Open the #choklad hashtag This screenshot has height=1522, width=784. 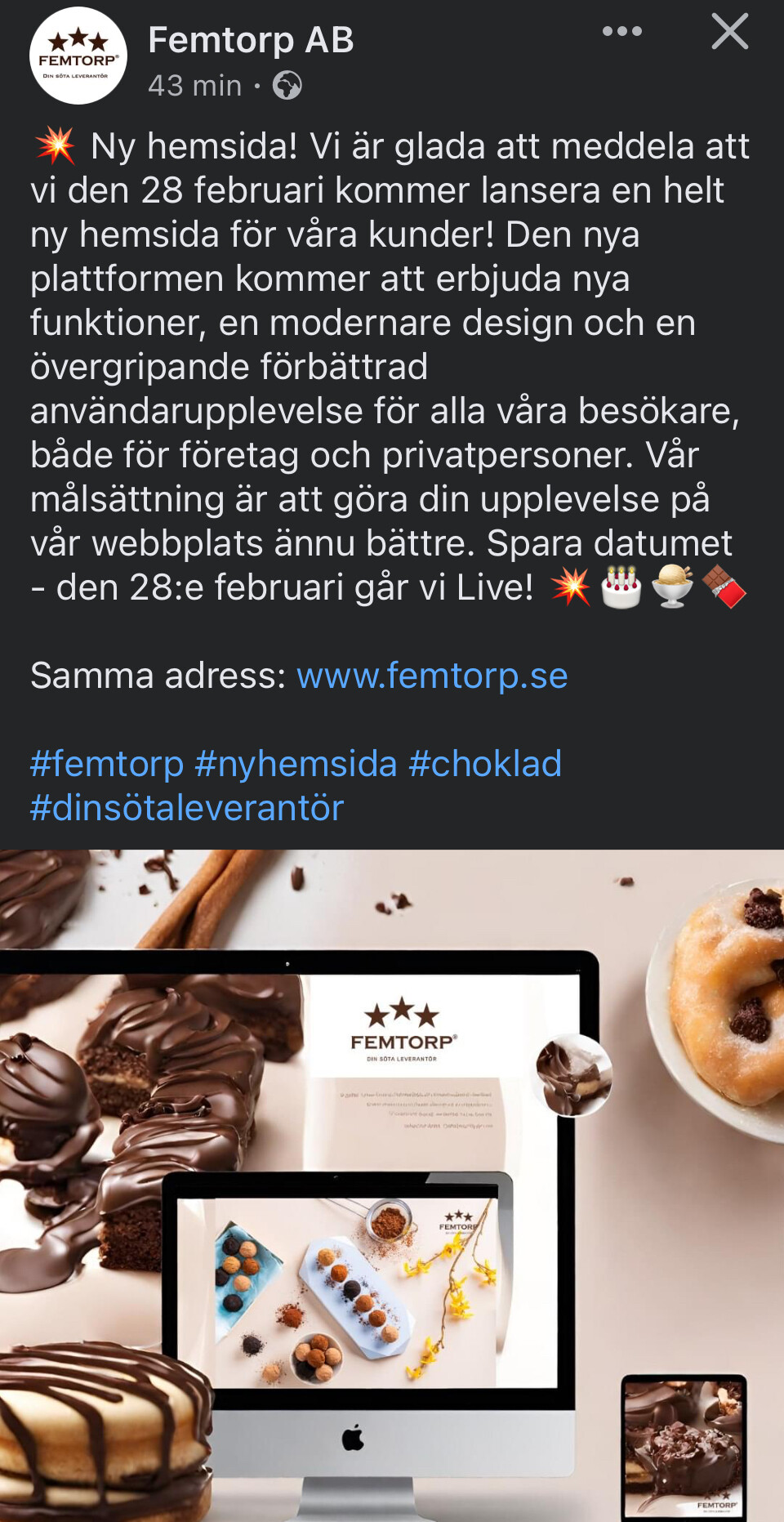[485, 764]
